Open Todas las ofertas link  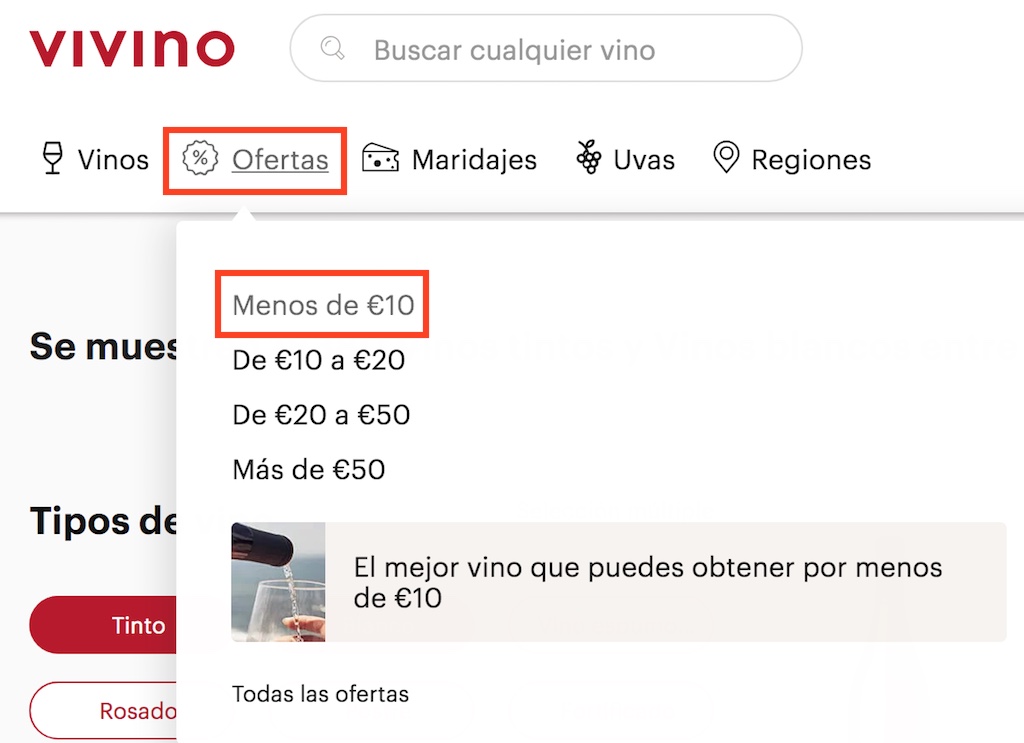point(320,693)
